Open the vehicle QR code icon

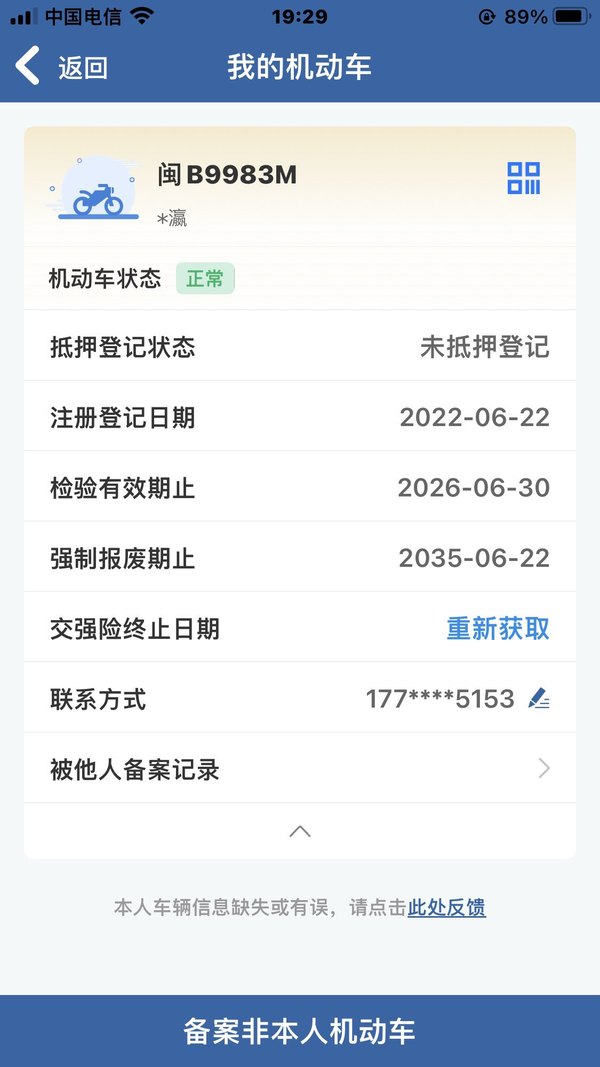[x=523, y=178]
